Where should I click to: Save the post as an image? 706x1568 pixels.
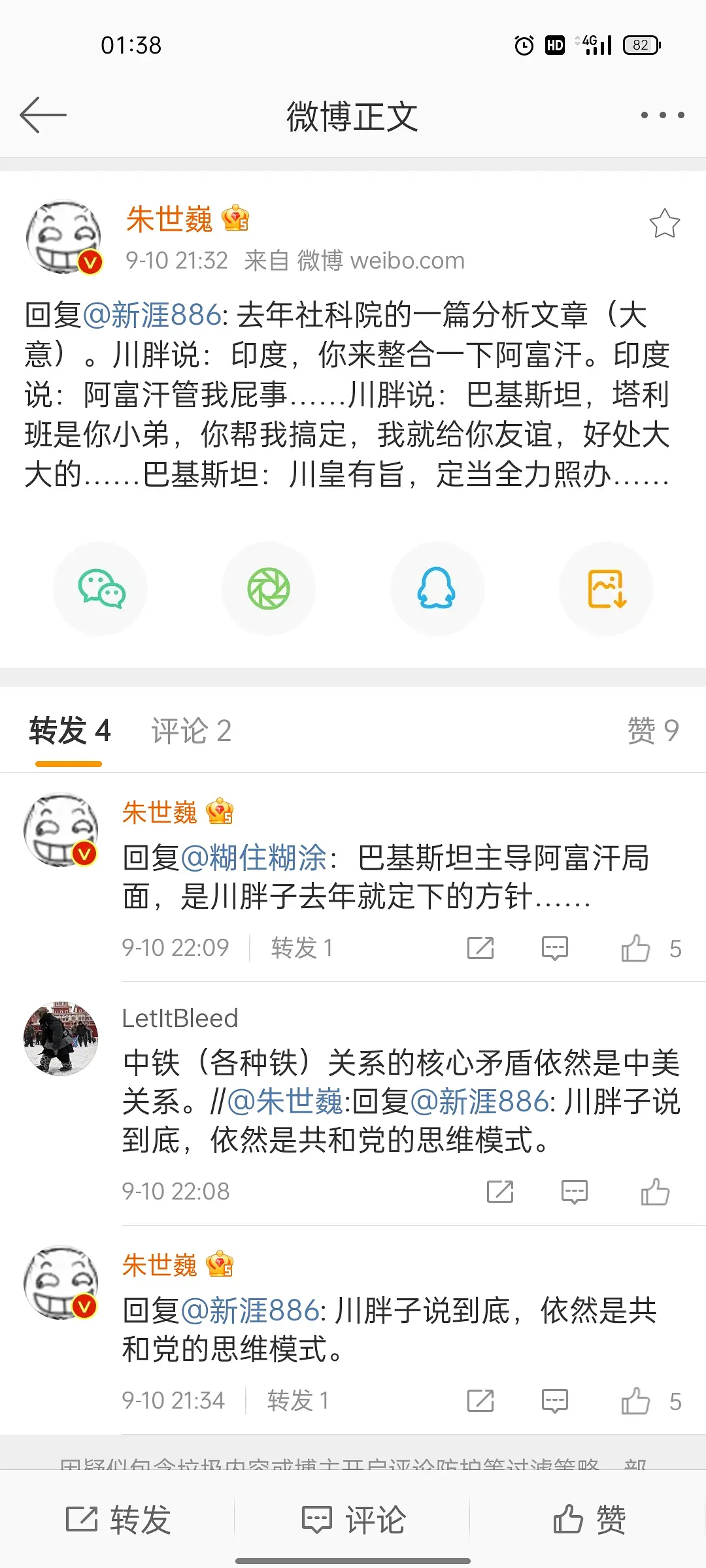pos(606,589)
